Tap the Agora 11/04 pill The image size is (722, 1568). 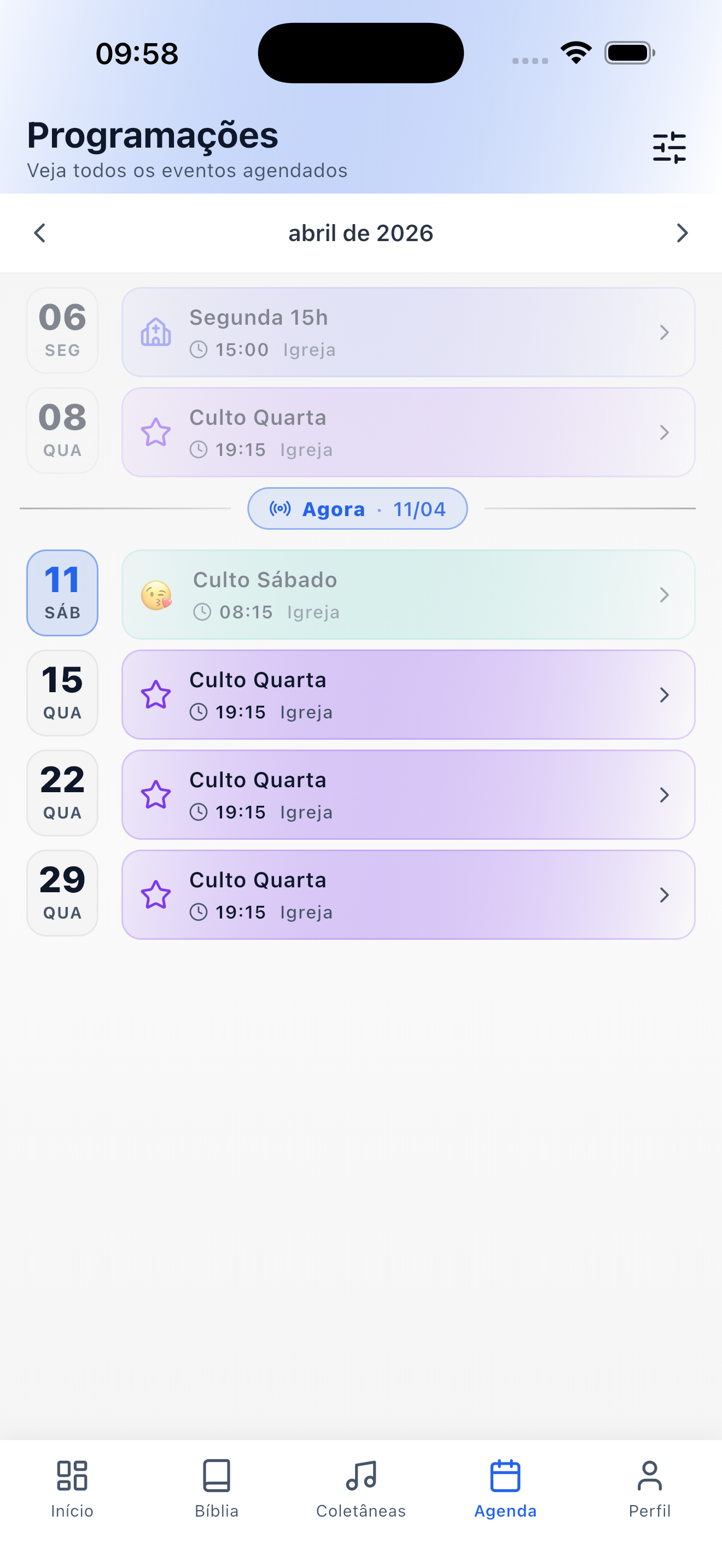click(357, 509)
